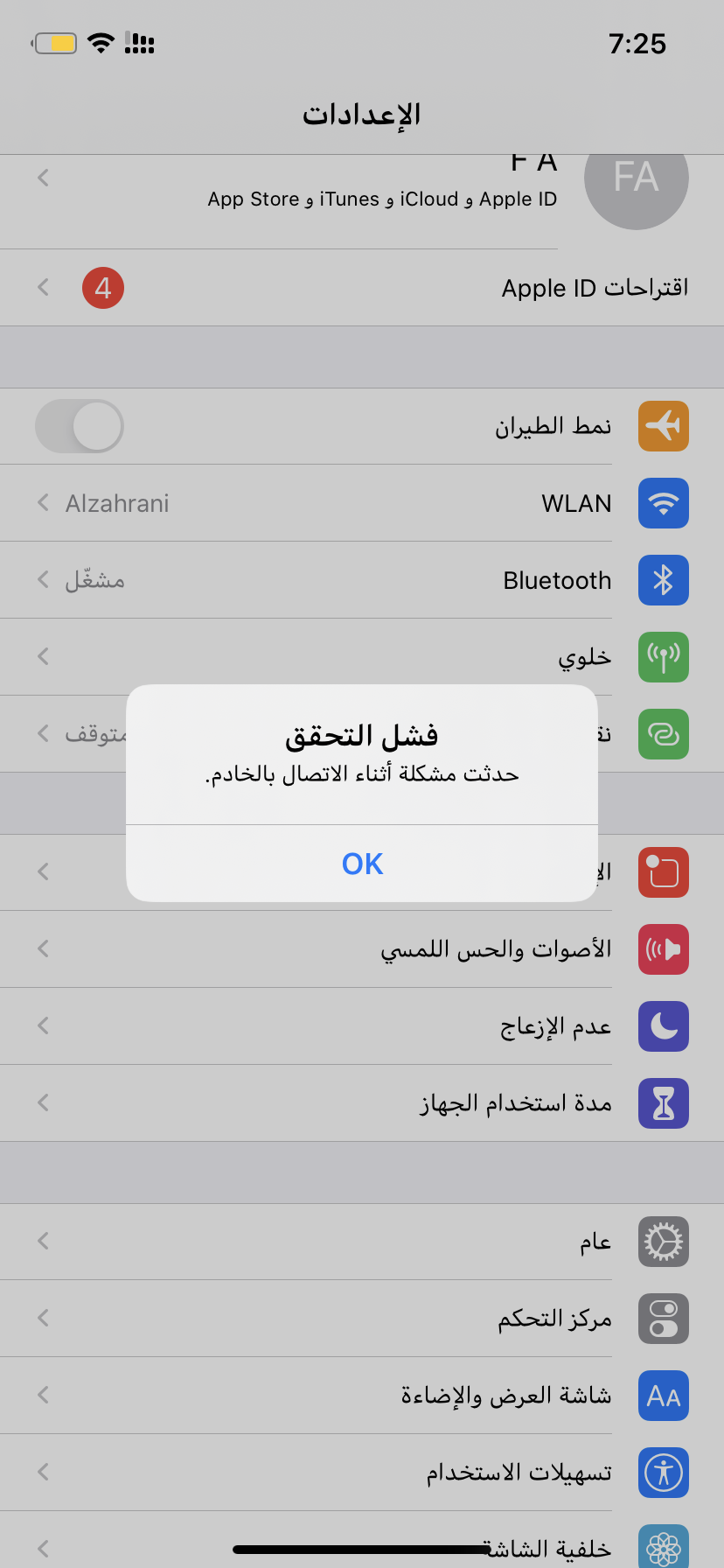Viewport: 724px width, 1568px height.
Task: Open Screen Time (مدة استخدام الجهاز)
Action: click(362, 1103)
